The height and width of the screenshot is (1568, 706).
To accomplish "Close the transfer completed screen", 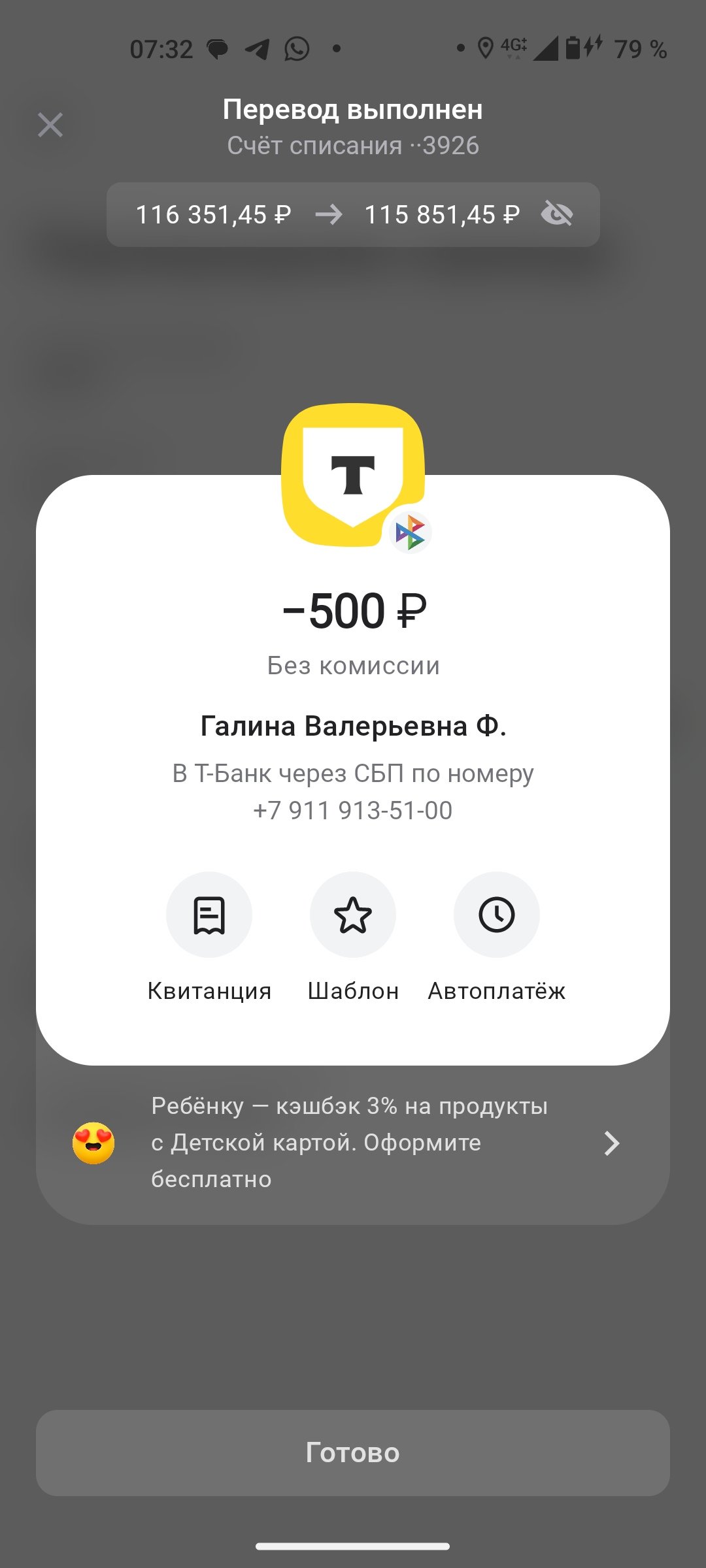I will (x=50, y=125).
